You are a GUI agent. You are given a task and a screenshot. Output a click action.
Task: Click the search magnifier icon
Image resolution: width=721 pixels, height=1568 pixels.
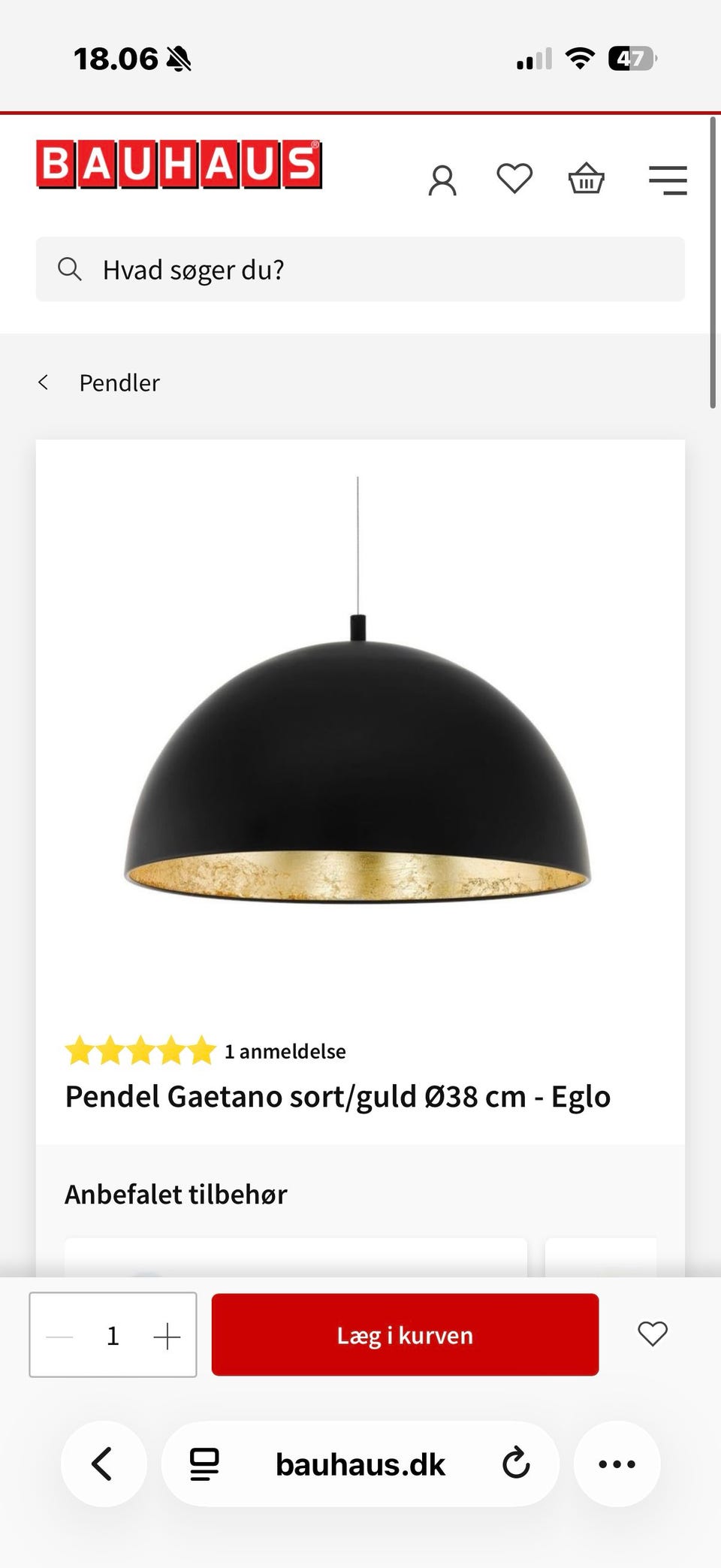(x=71, y=270)
